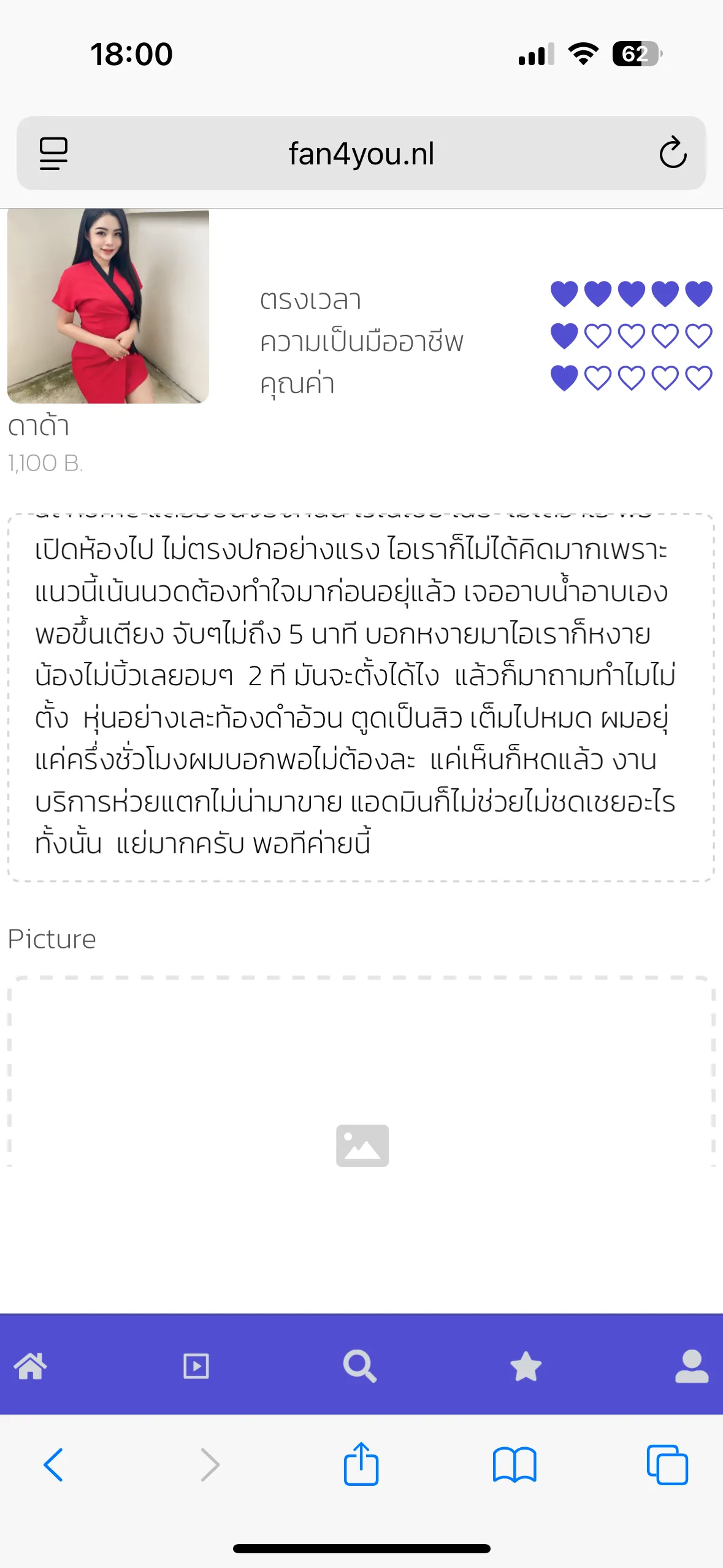
Task: Show all open Safari tabs
Action: (x=667, y=1465)
